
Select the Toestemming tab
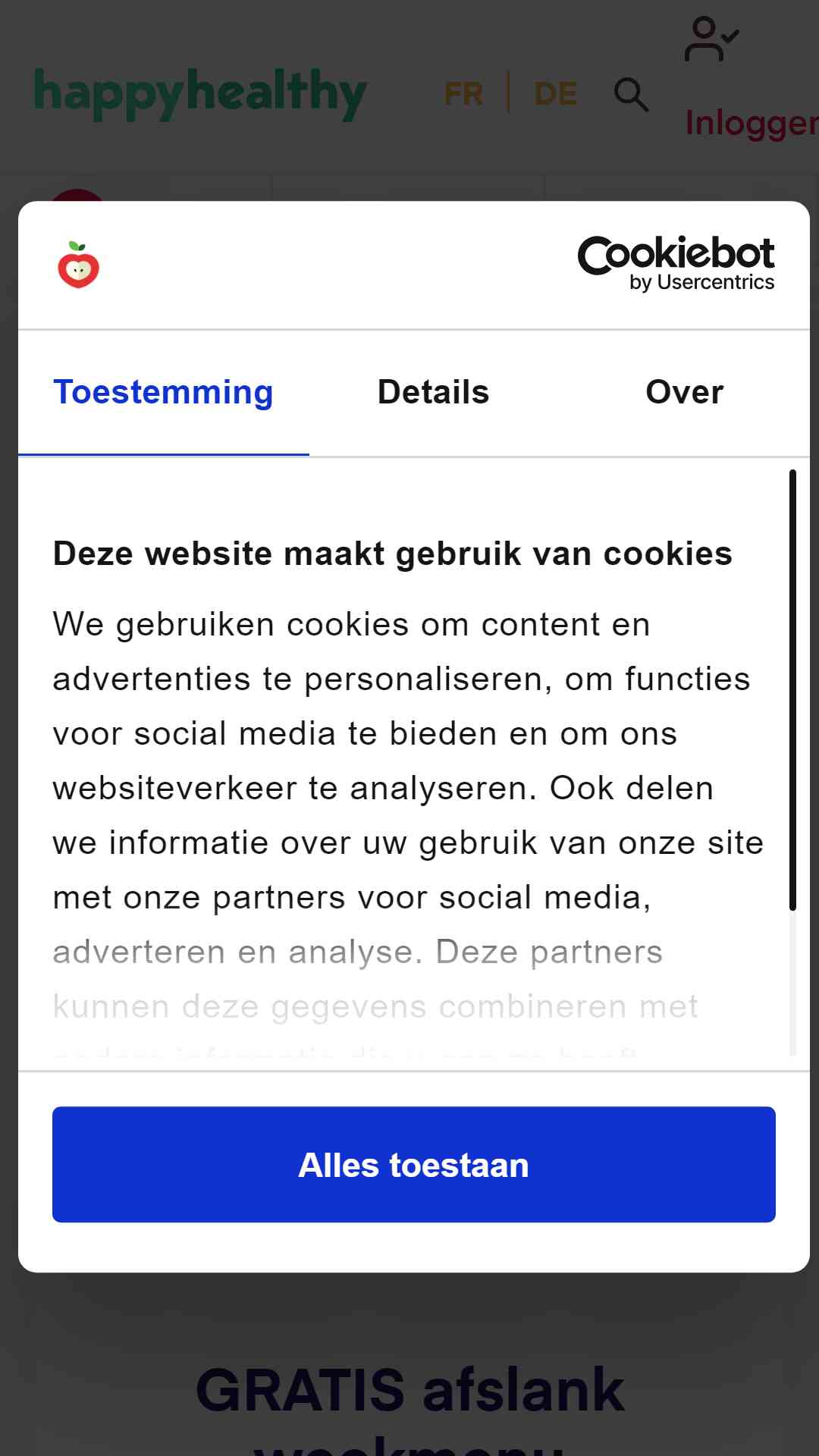(164, 393)
